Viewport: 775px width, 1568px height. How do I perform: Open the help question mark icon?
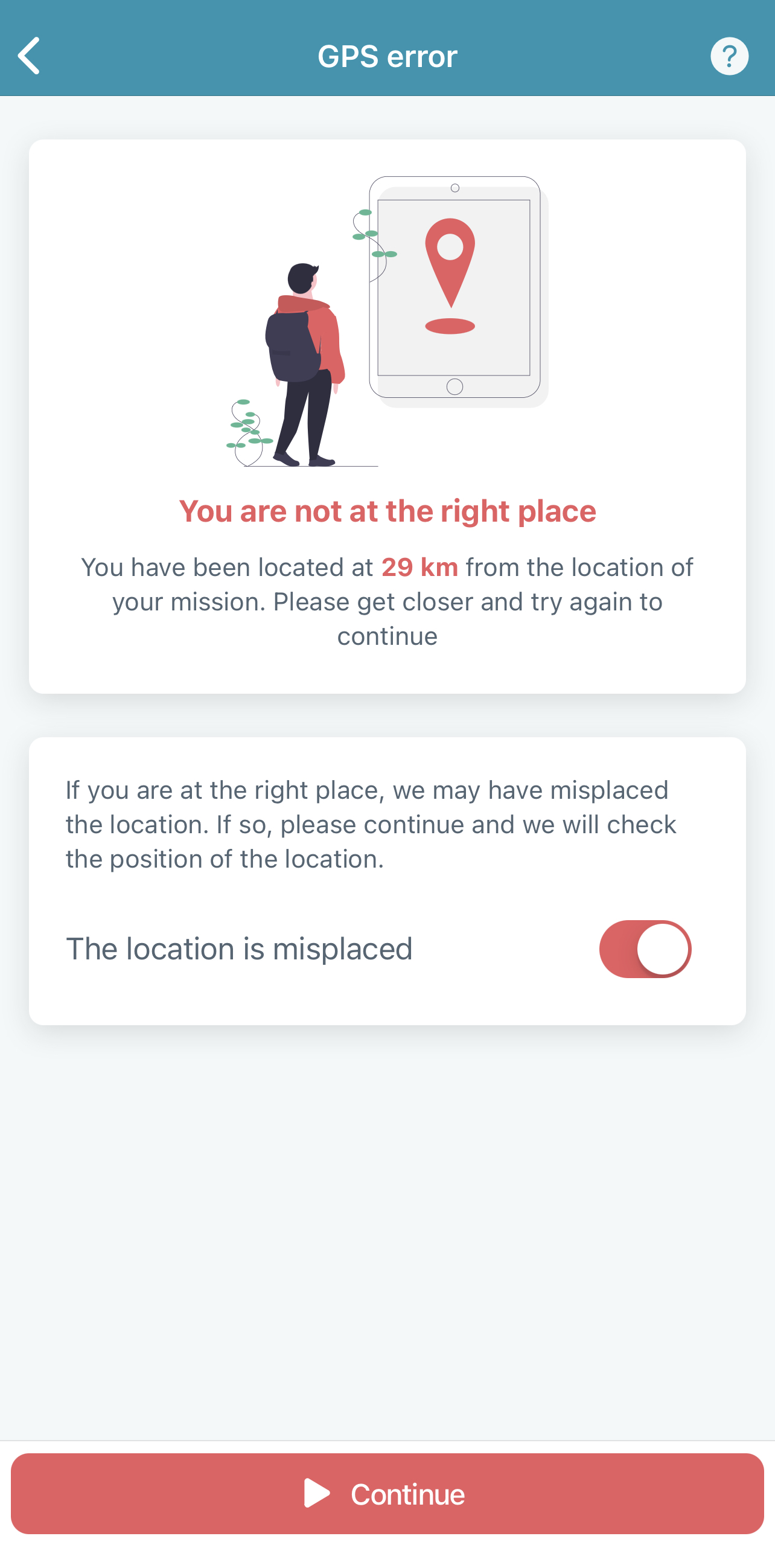click(729, 56)
